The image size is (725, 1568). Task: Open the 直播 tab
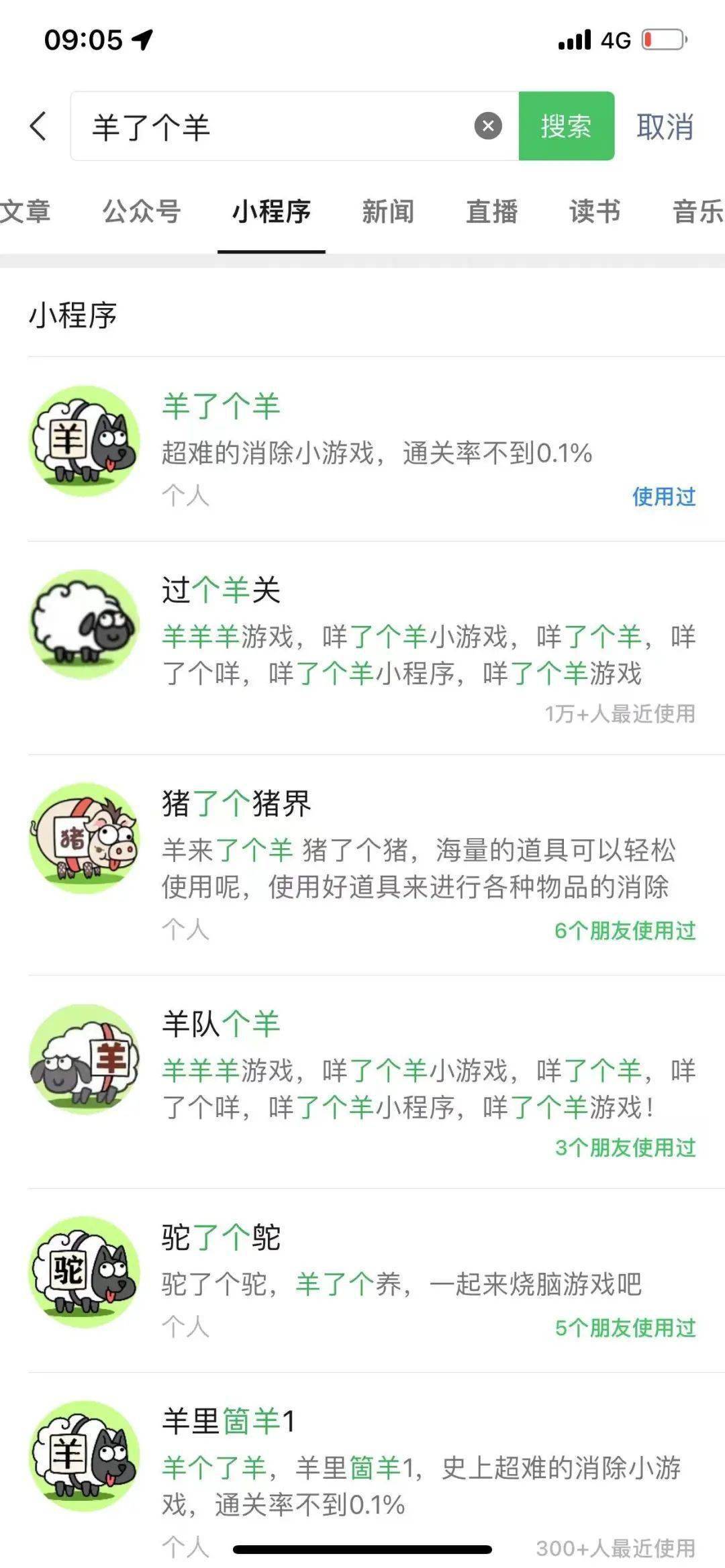click(493, 211)
